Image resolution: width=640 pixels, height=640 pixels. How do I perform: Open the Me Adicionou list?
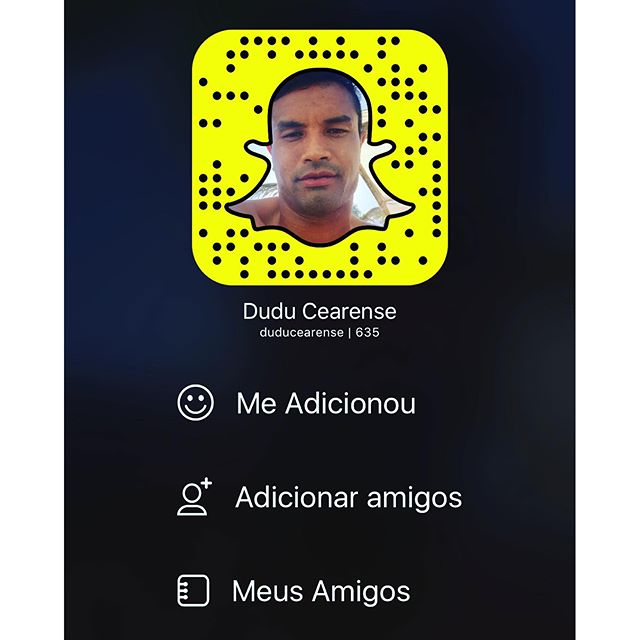[x=325, y=404]
